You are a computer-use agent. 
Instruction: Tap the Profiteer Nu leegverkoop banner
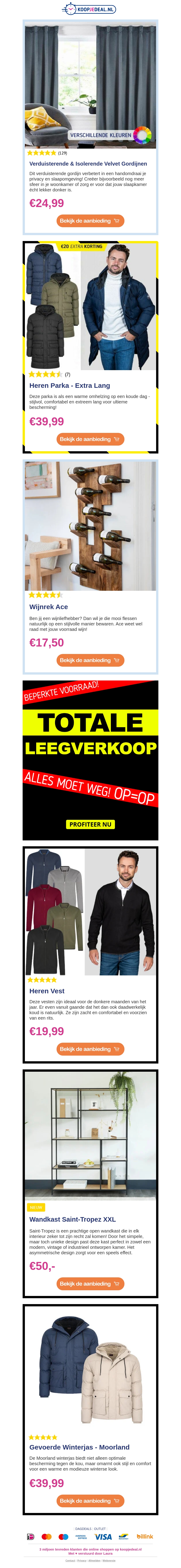click(90, 824)
